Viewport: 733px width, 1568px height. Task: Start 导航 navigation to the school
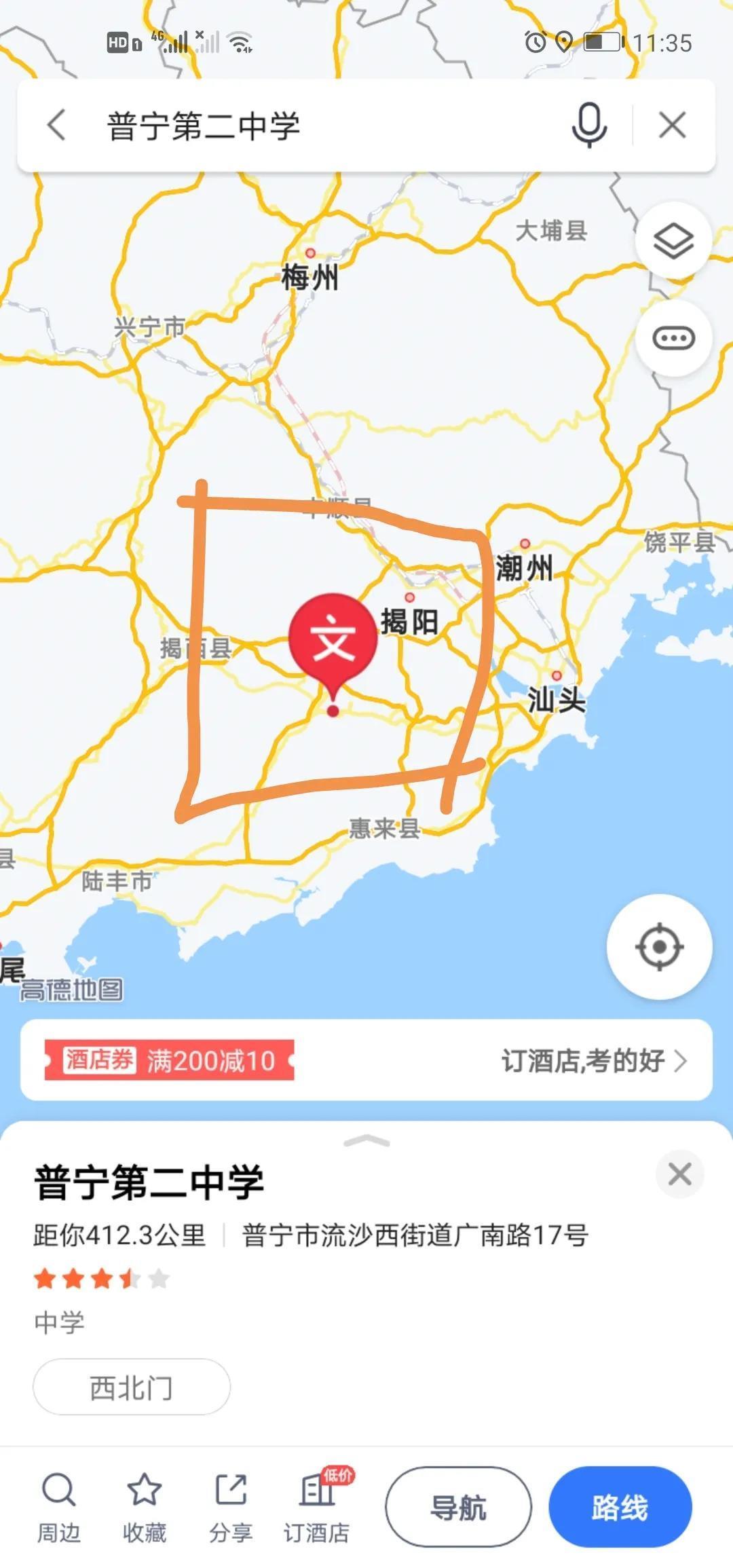coord(458,1507)
